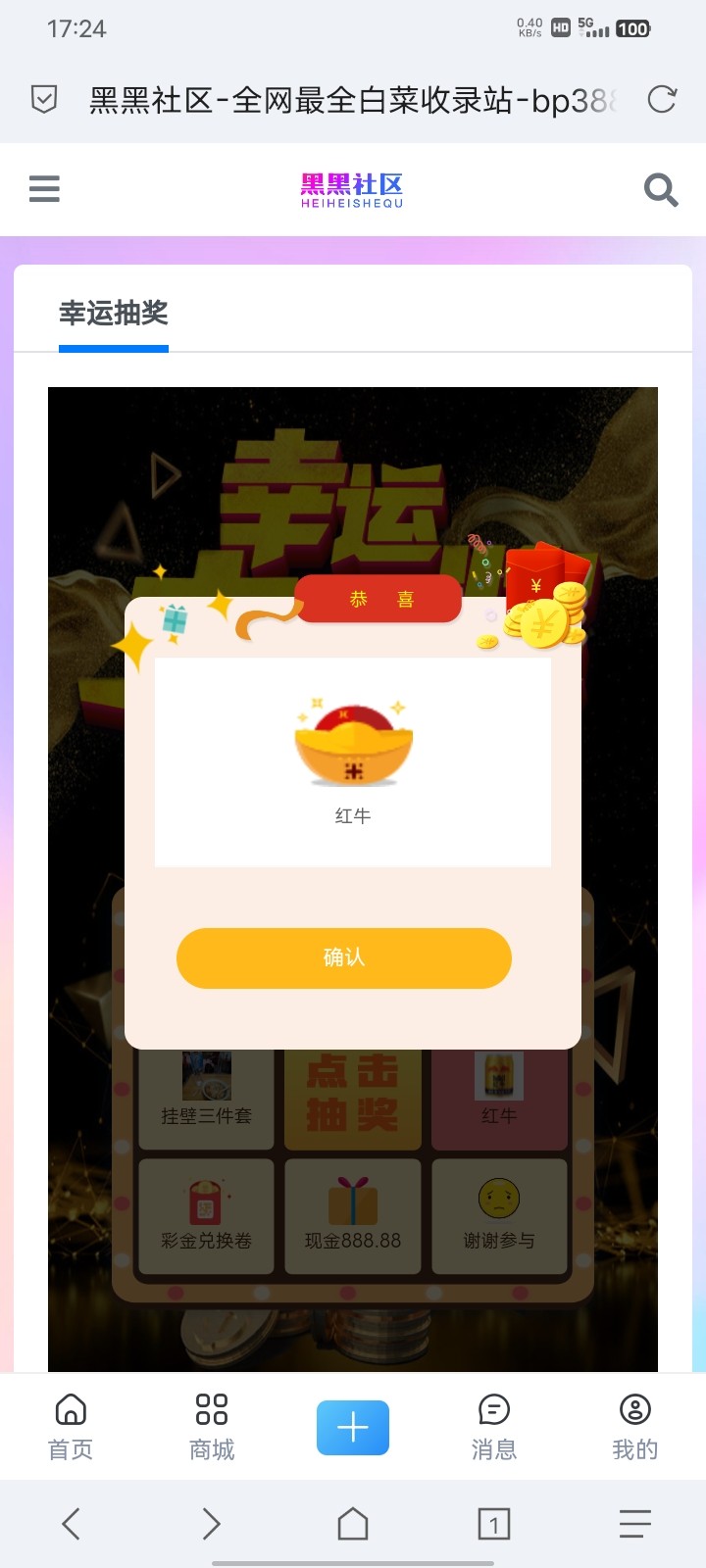This screenshot has height=1568, width=706.
Task: Switch to the 商城 tab
Action: pyautogui.click(x=212, y=1427)
